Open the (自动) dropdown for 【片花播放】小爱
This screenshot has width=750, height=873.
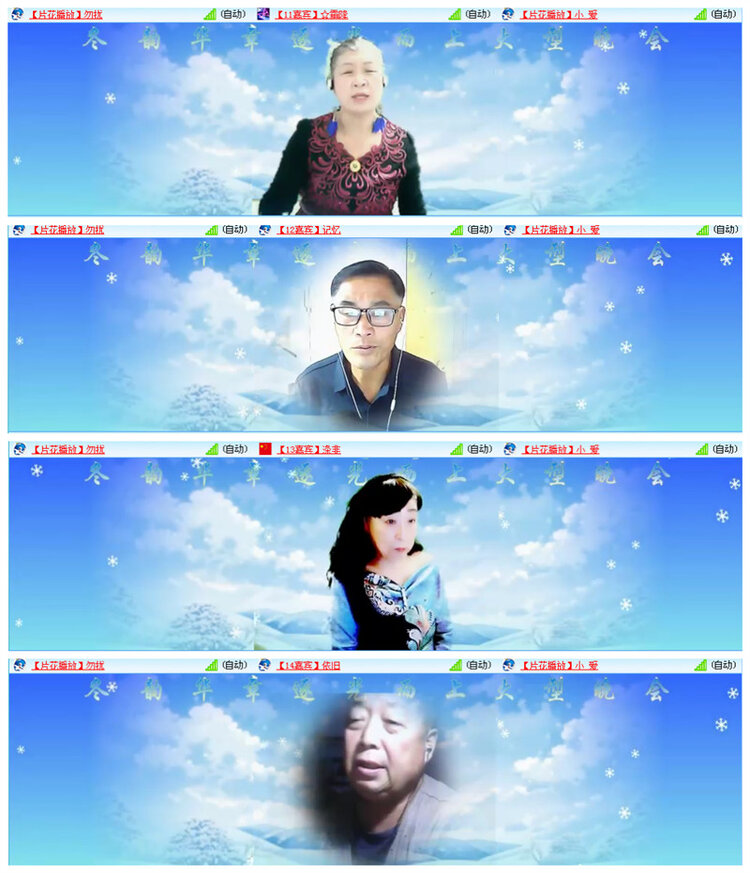(721, 11)
